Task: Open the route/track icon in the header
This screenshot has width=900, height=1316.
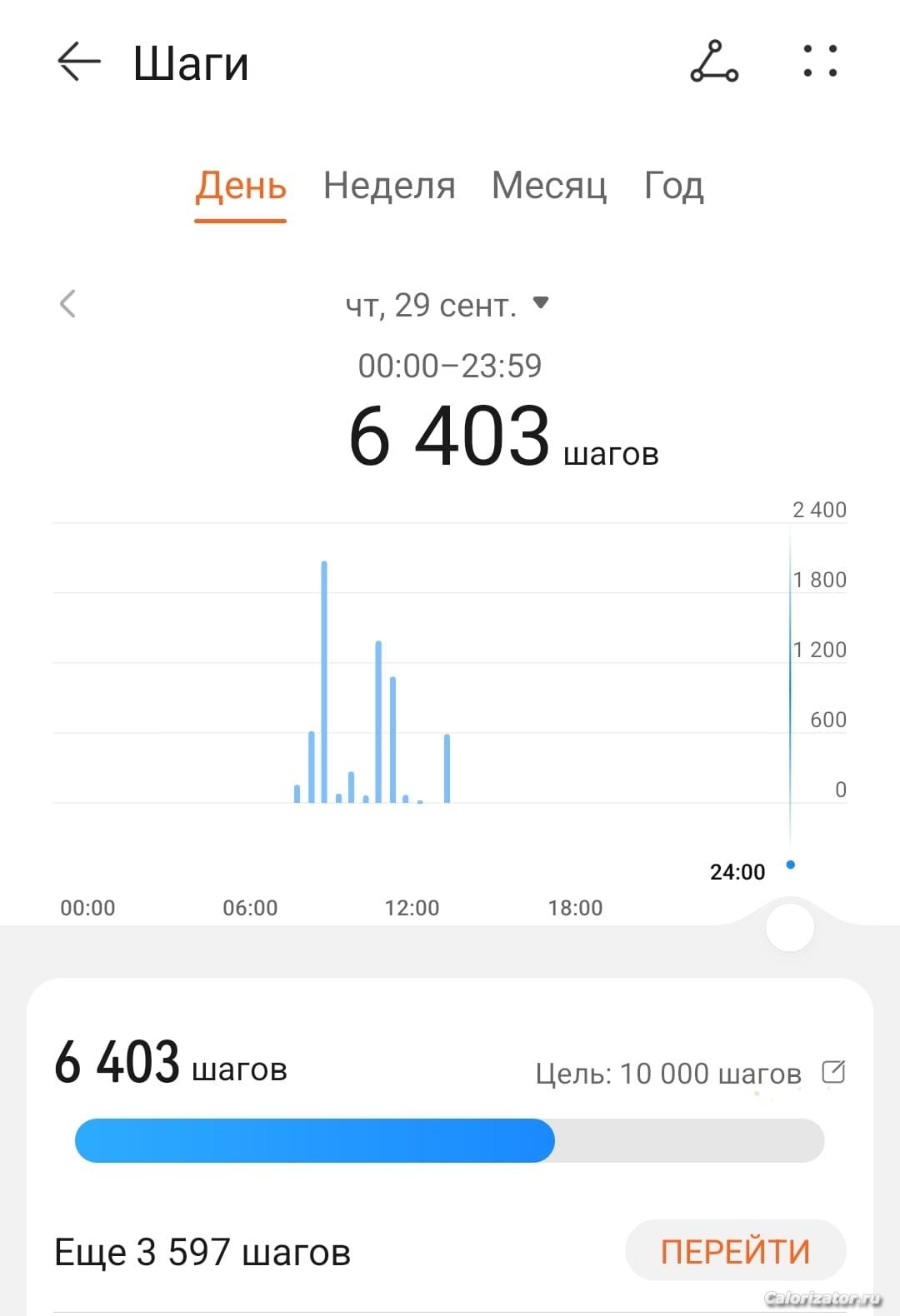Action: (x=714, y=62)
